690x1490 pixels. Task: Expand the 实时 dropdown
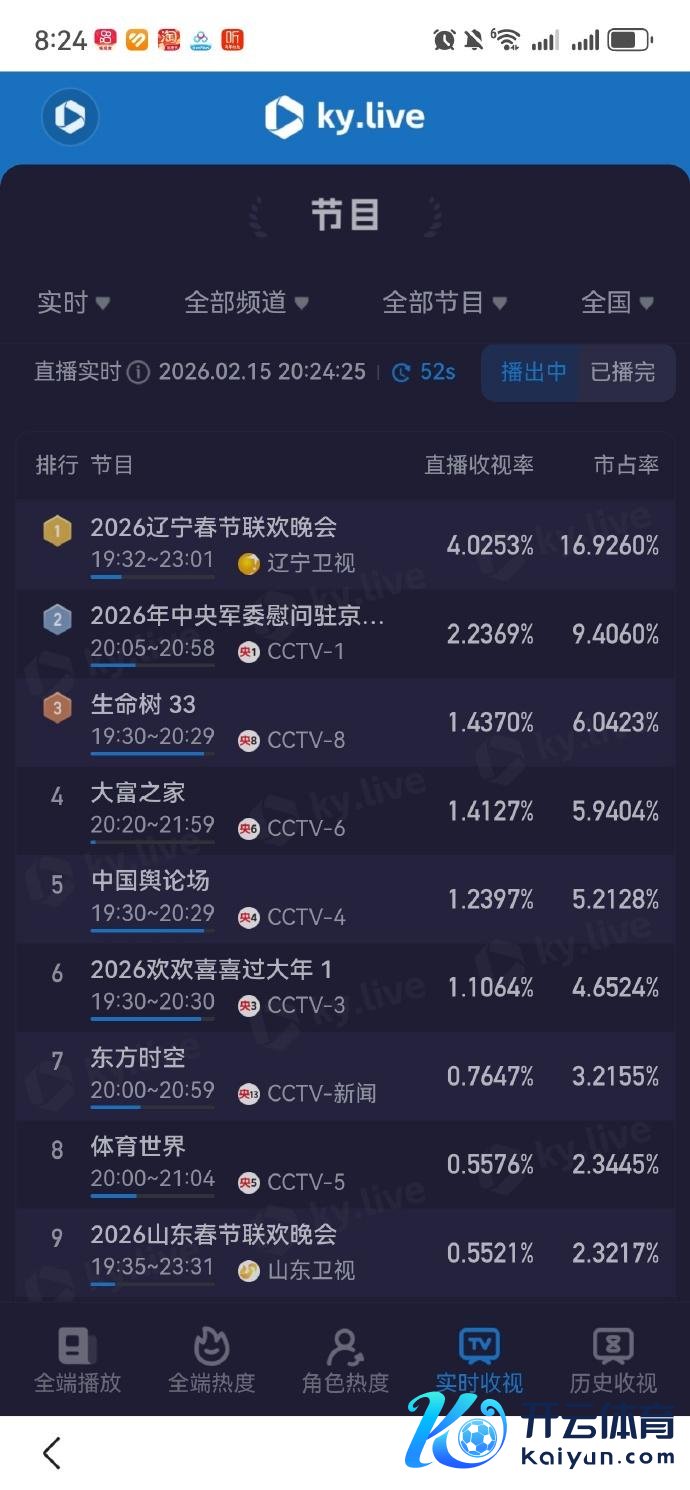click(73, 302)
